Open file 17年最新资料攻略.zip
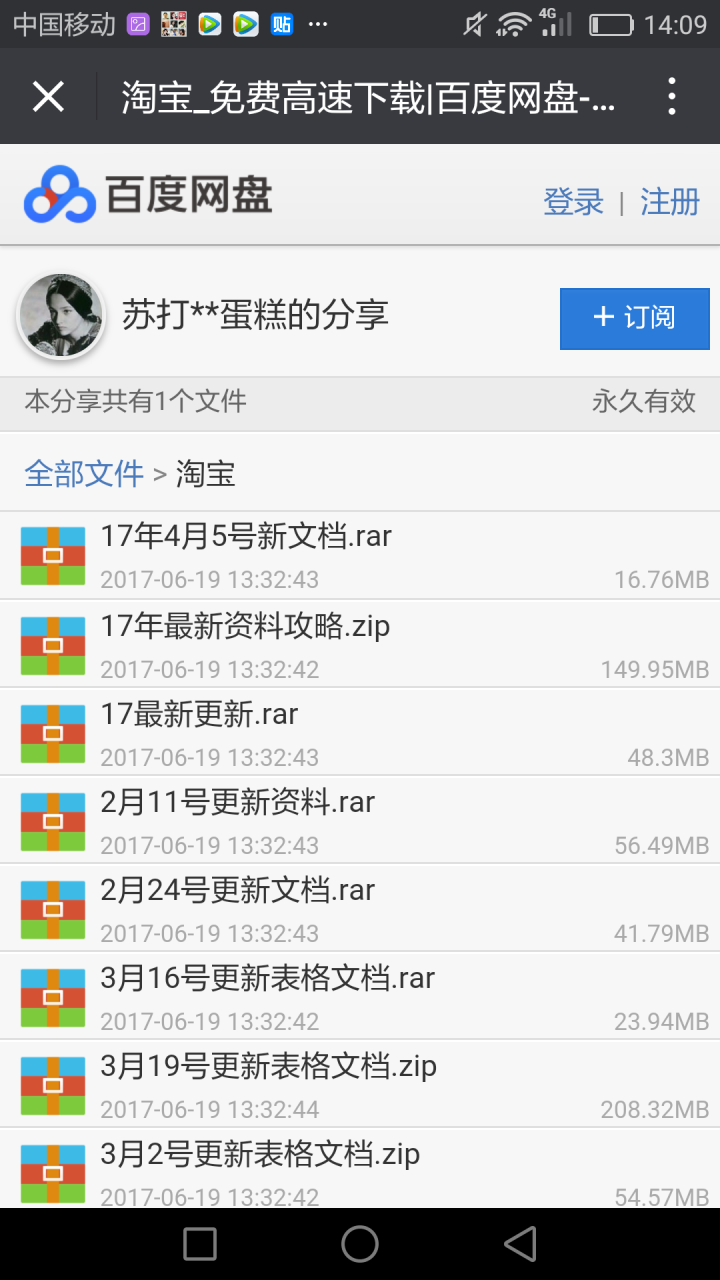This screenshot has width=720, height=1280. click(x=245, y=627)
